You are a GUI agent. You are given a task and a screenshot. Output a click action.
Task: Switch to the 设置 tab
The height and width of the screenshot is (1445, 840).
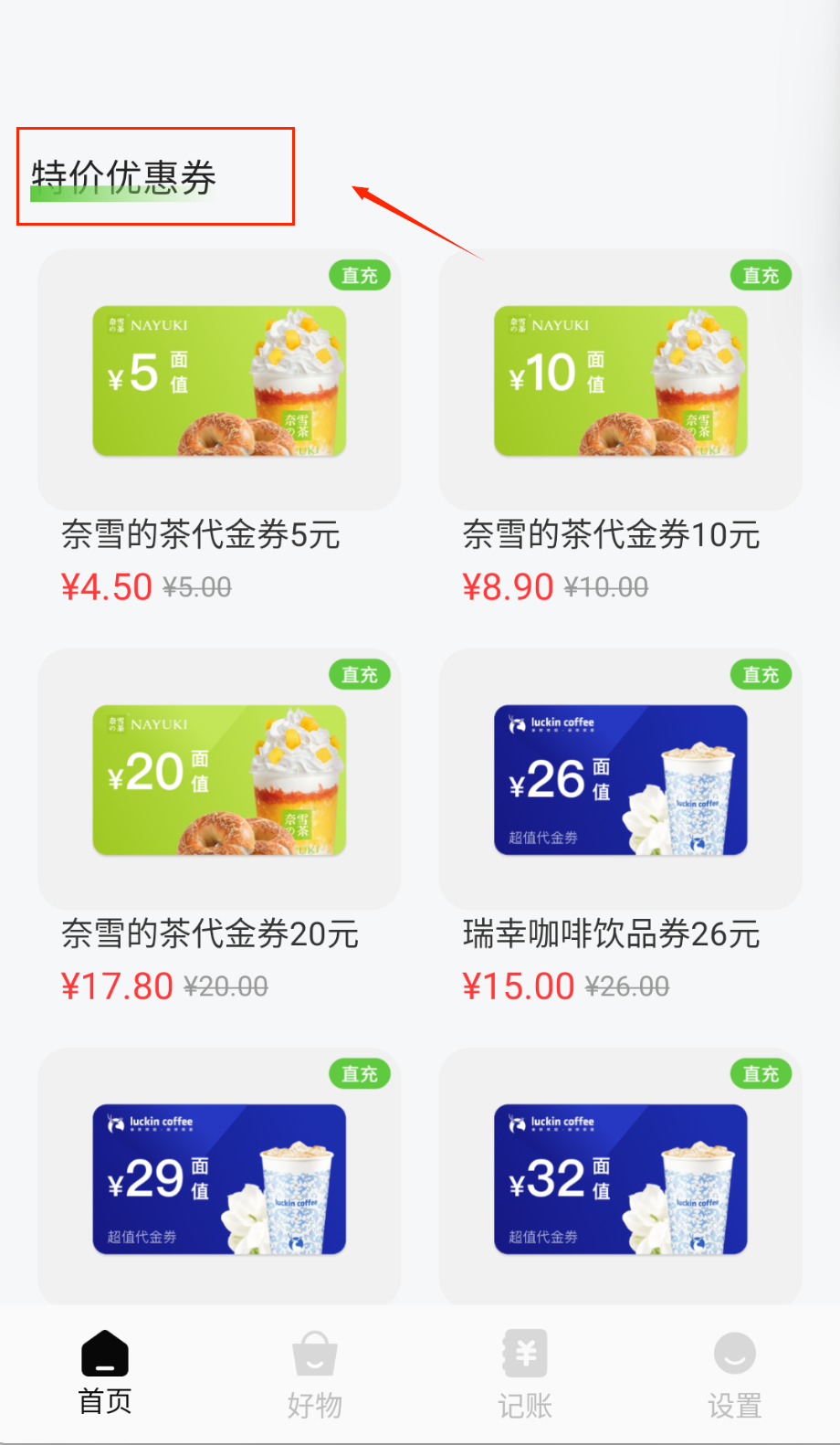click(x=735, y=1373)
